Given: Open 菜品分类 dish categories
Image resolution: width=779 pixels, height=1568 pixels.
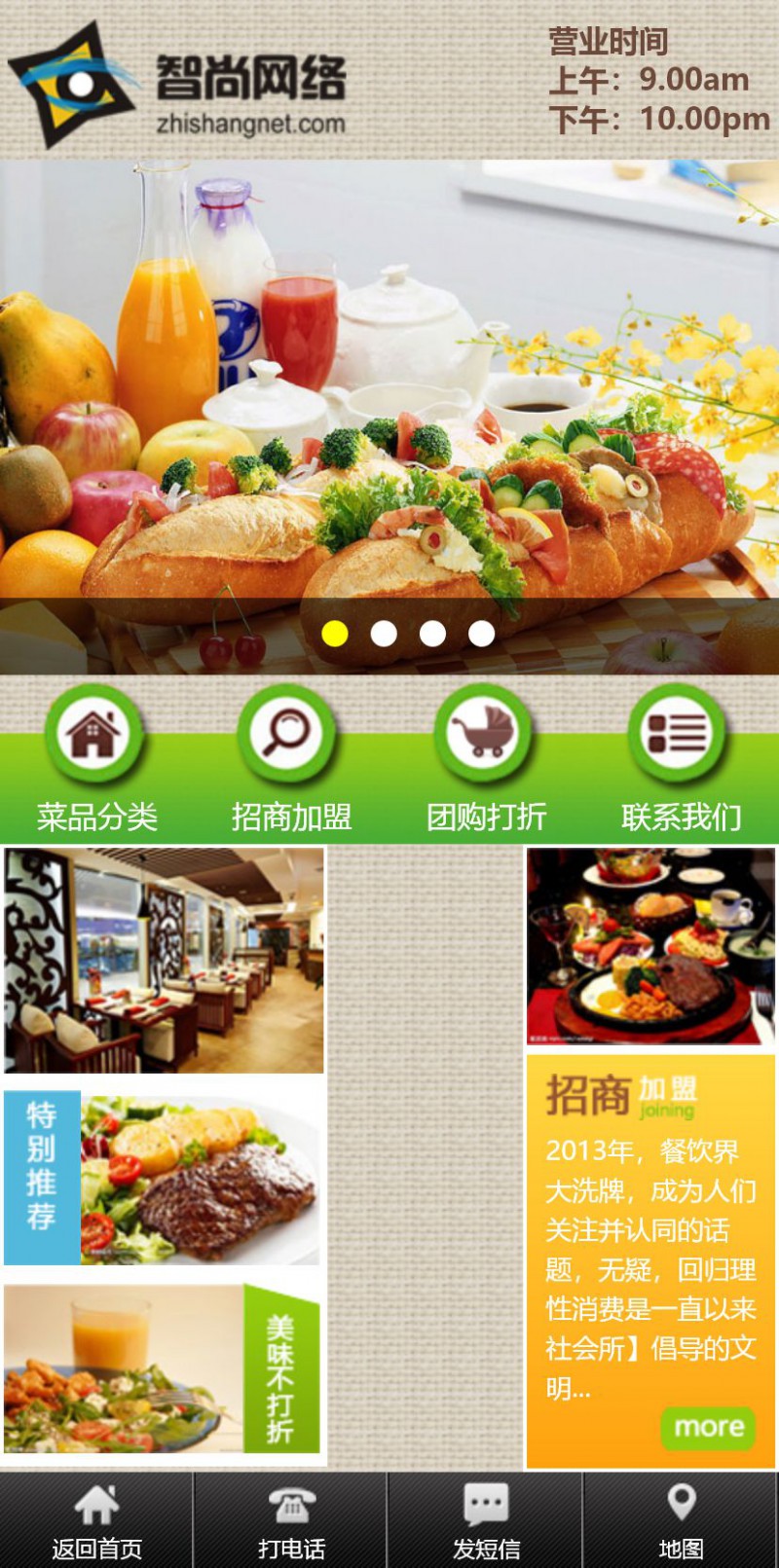Looking at the screenshot, I should (x=96, y=759).
